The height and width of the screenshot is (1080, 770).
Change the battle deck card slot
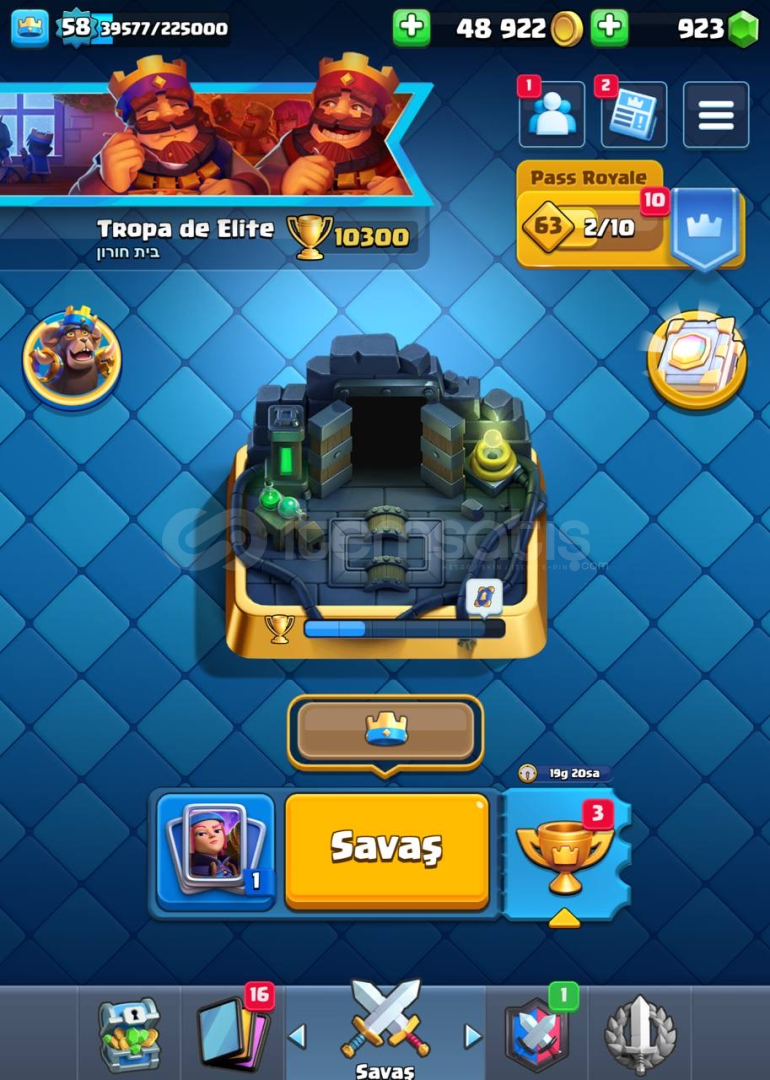tap(215, 850)
